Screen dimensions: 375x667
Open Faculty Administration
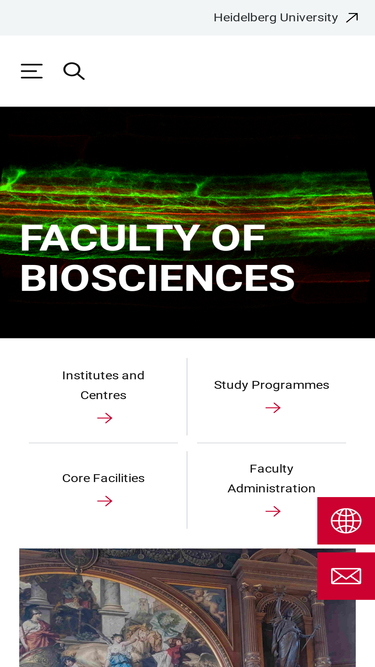(x=271, y=490)
